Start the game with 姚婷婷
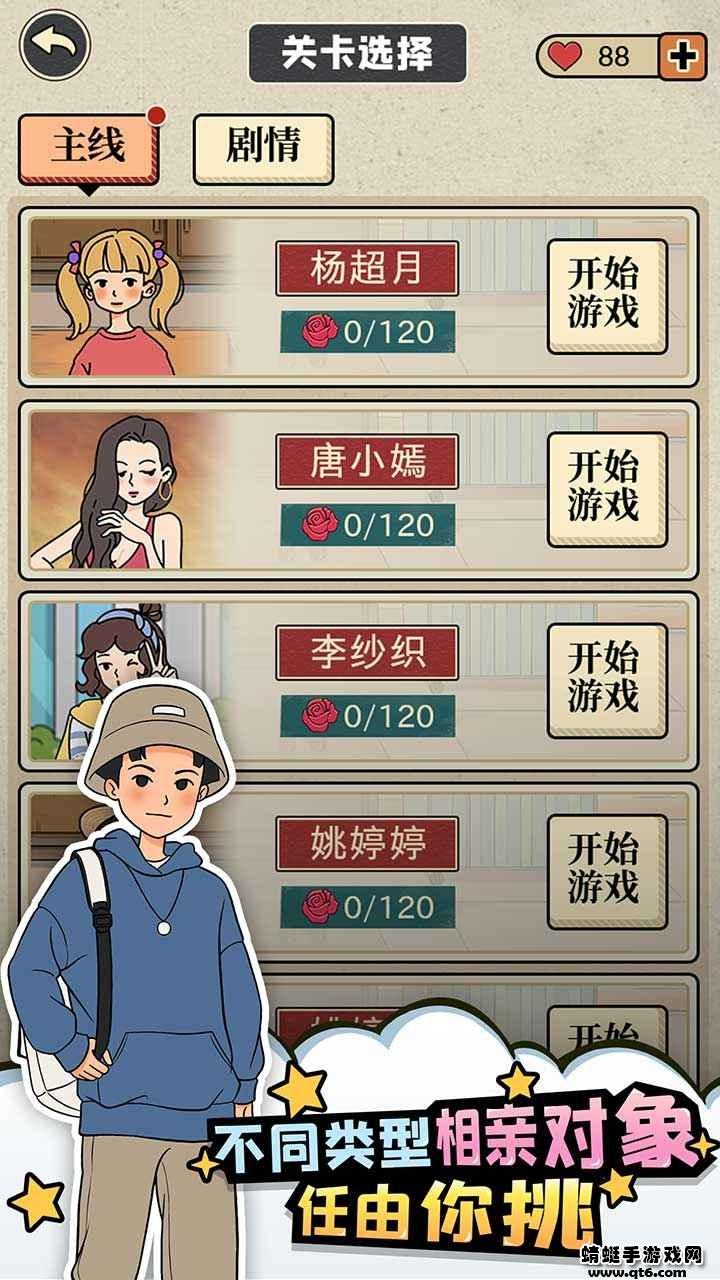The width and height of the screenshot is (720, 1280). [606, 872]
